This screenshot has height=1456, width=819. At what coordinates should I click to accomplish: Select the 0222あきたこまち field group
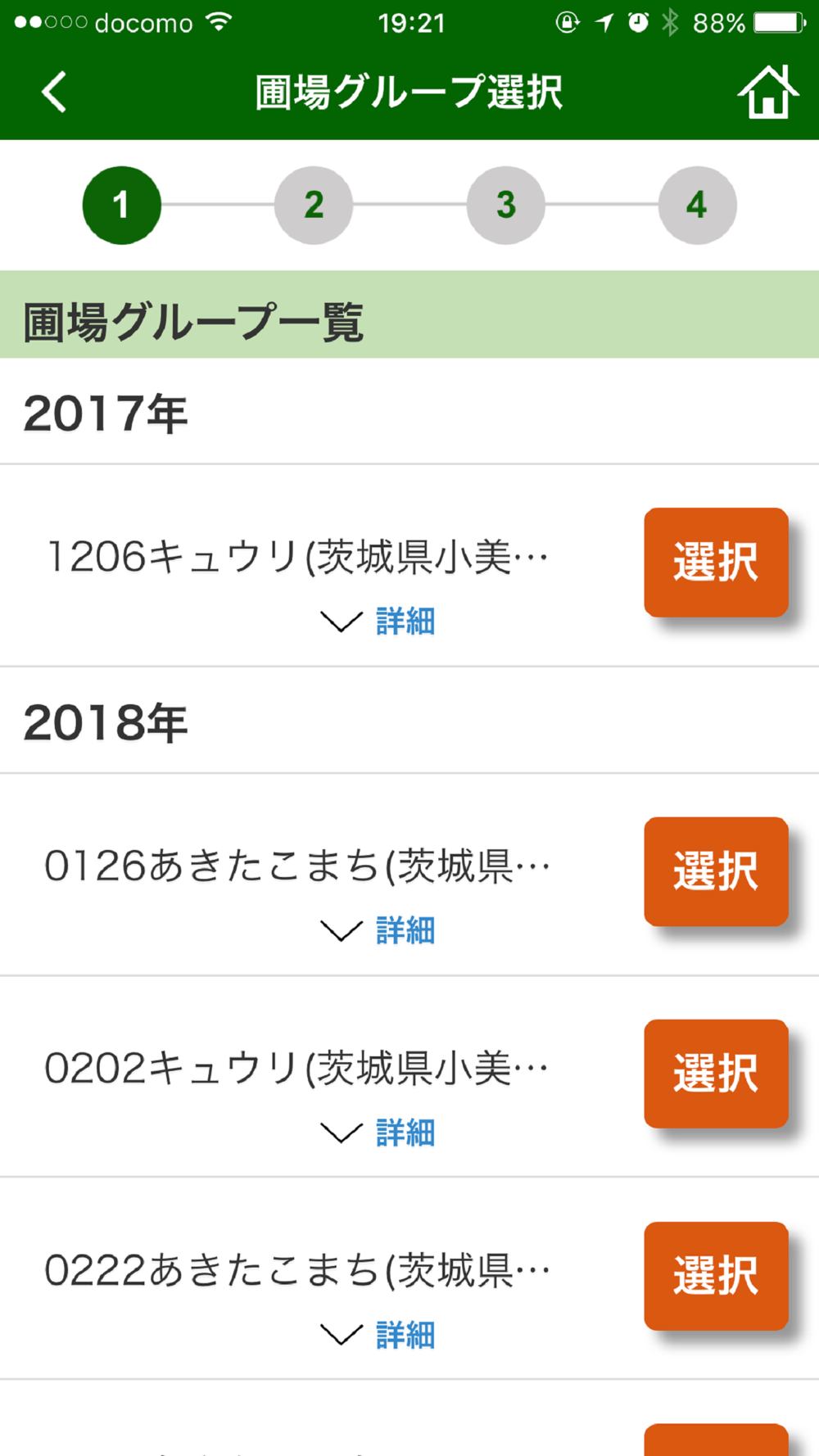(716, 1276)
